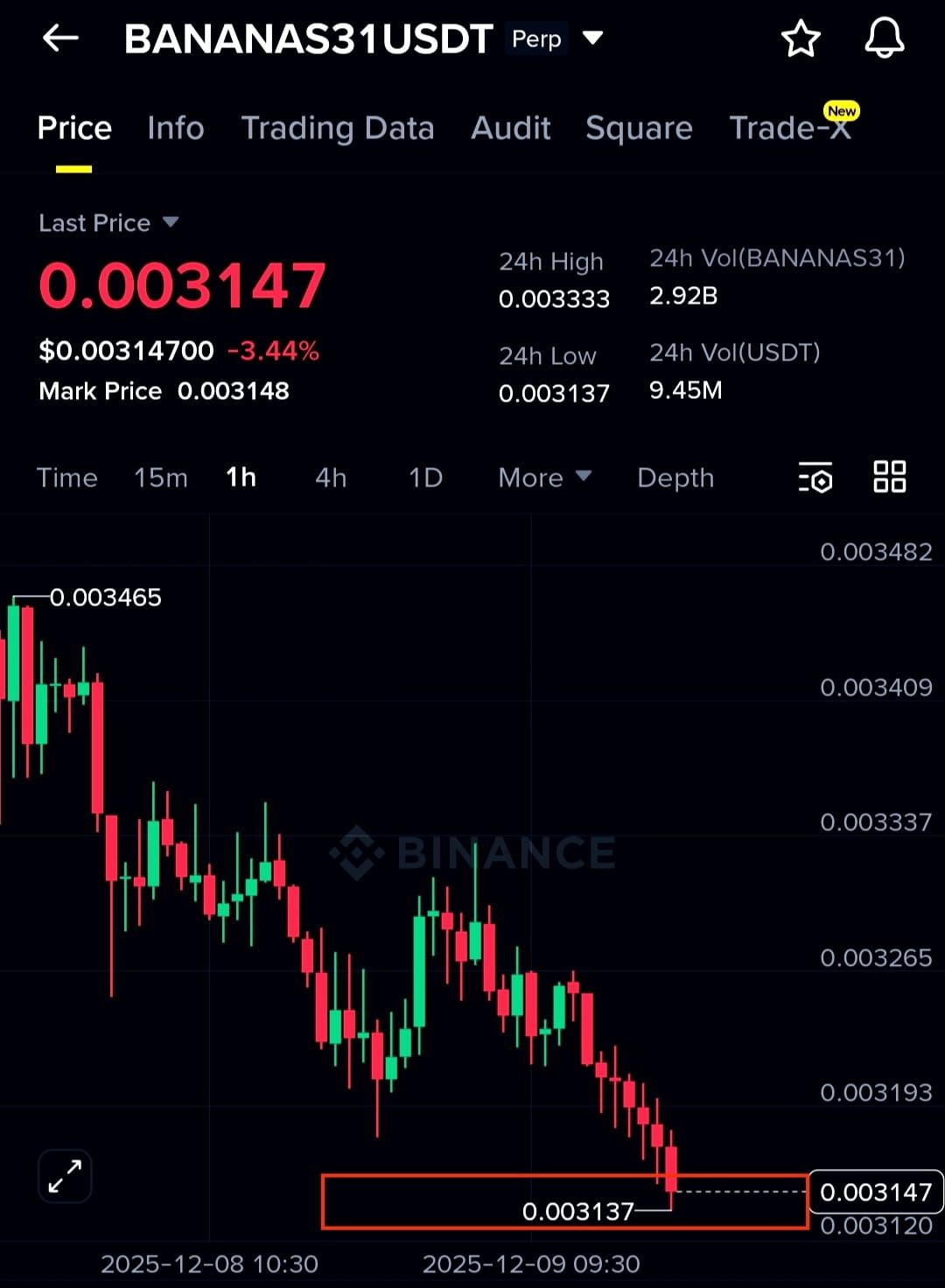Select the 4h chart interval
945x1288 pixels.
pos(331,478)
